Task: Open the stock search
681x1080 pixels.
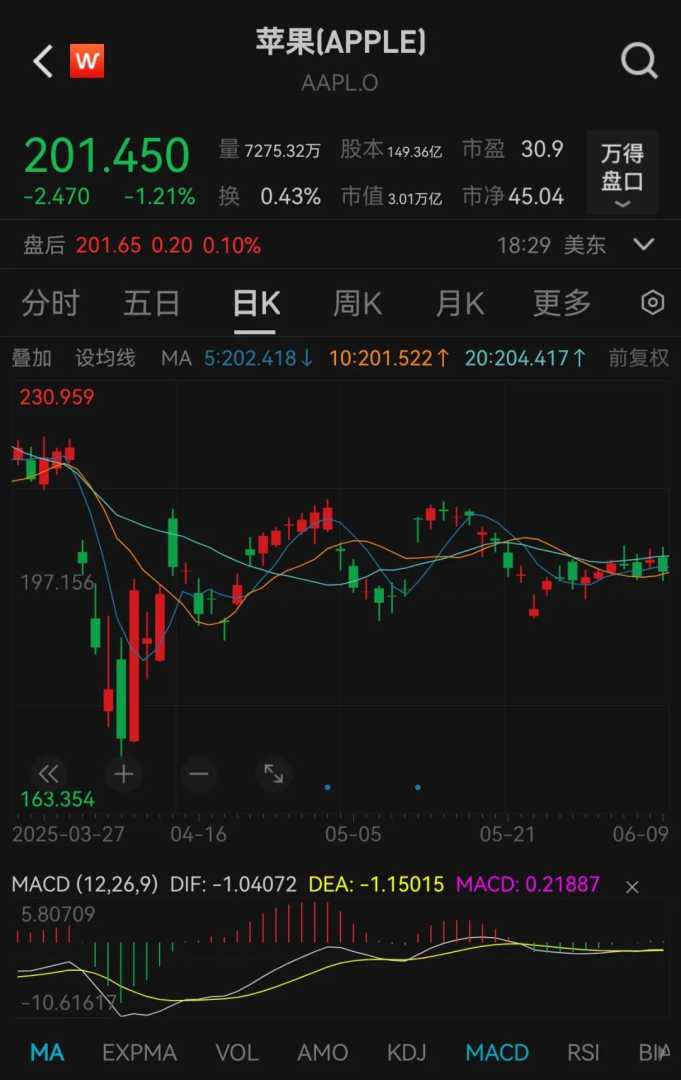Action: tap(639, 62)
